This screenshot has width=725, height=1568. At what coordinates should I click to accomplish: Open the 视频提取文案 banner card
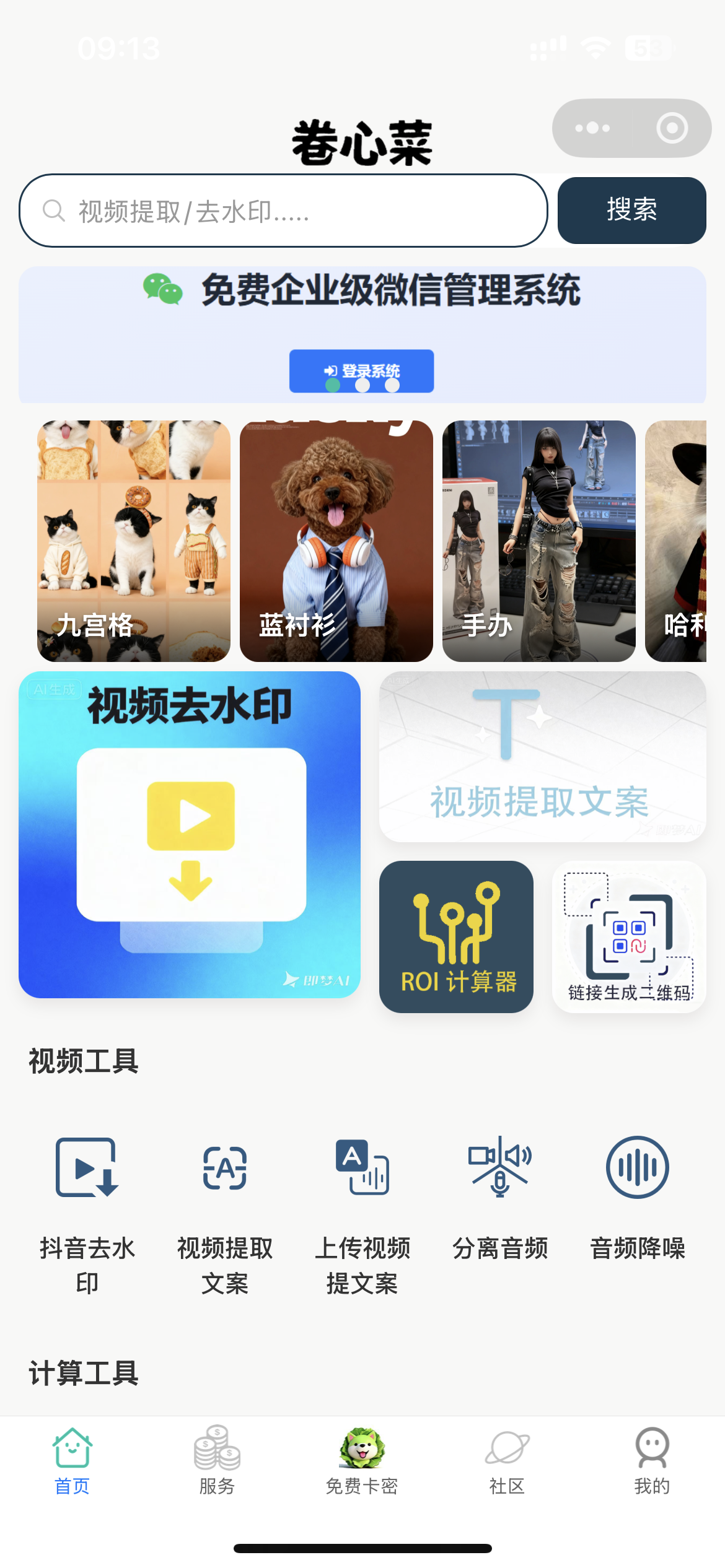pyautogui.click(x=542, y=756)
